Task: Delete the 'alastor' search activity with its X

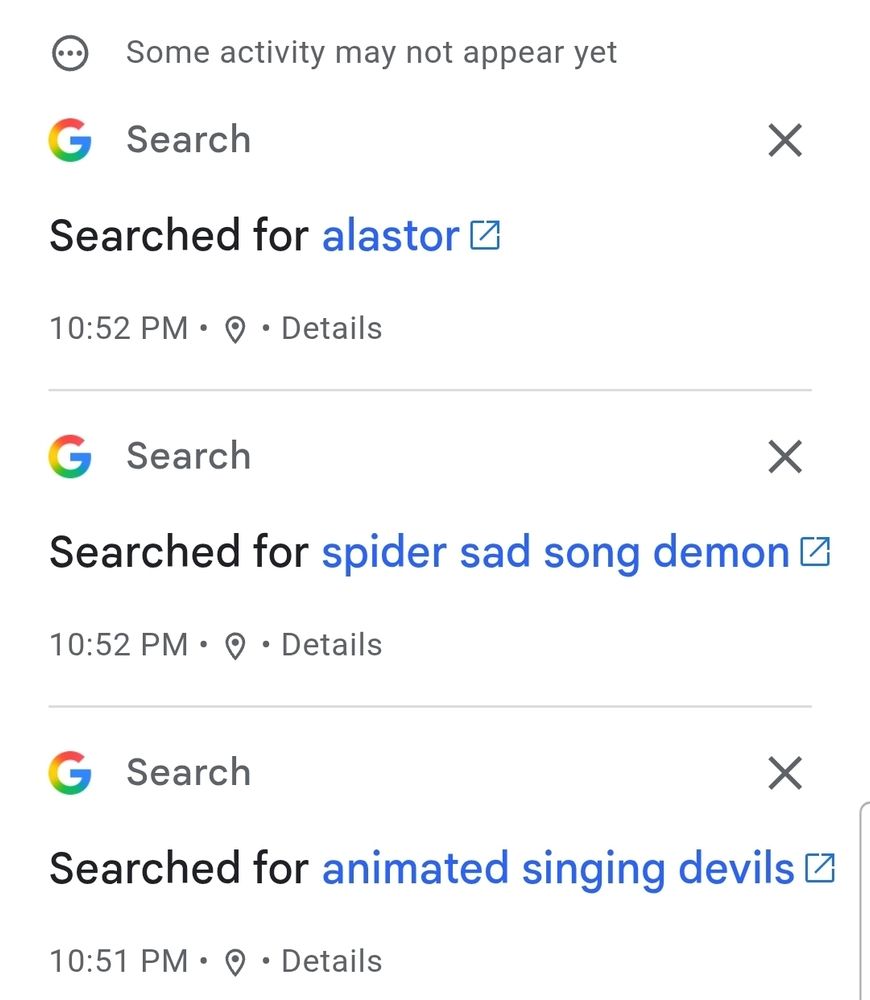Action: [784, 140]
